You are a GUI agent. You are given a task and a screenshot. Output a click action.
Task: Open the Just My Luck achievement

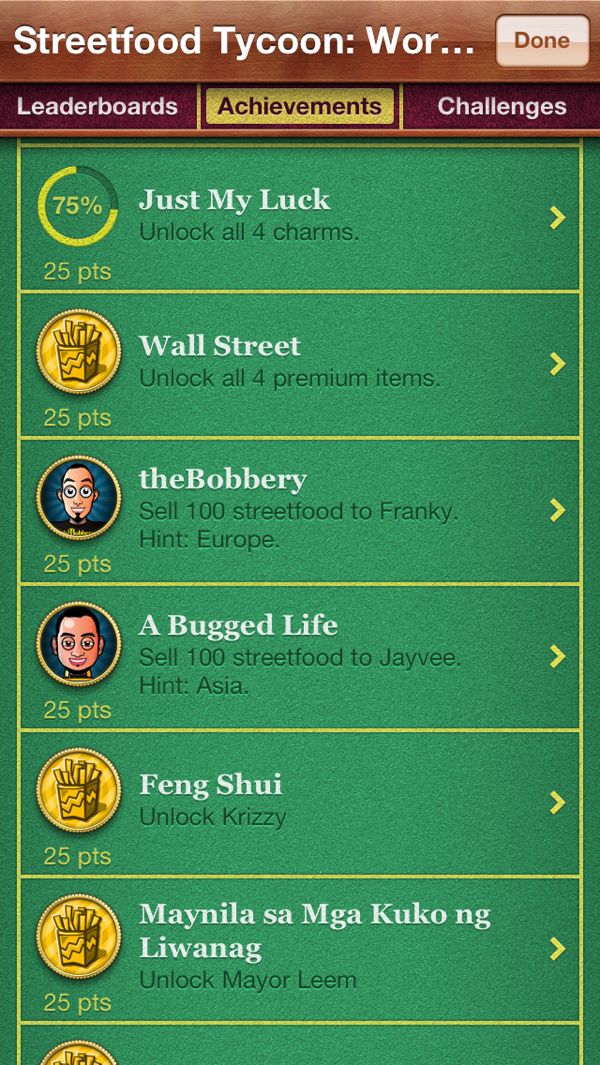300,218
